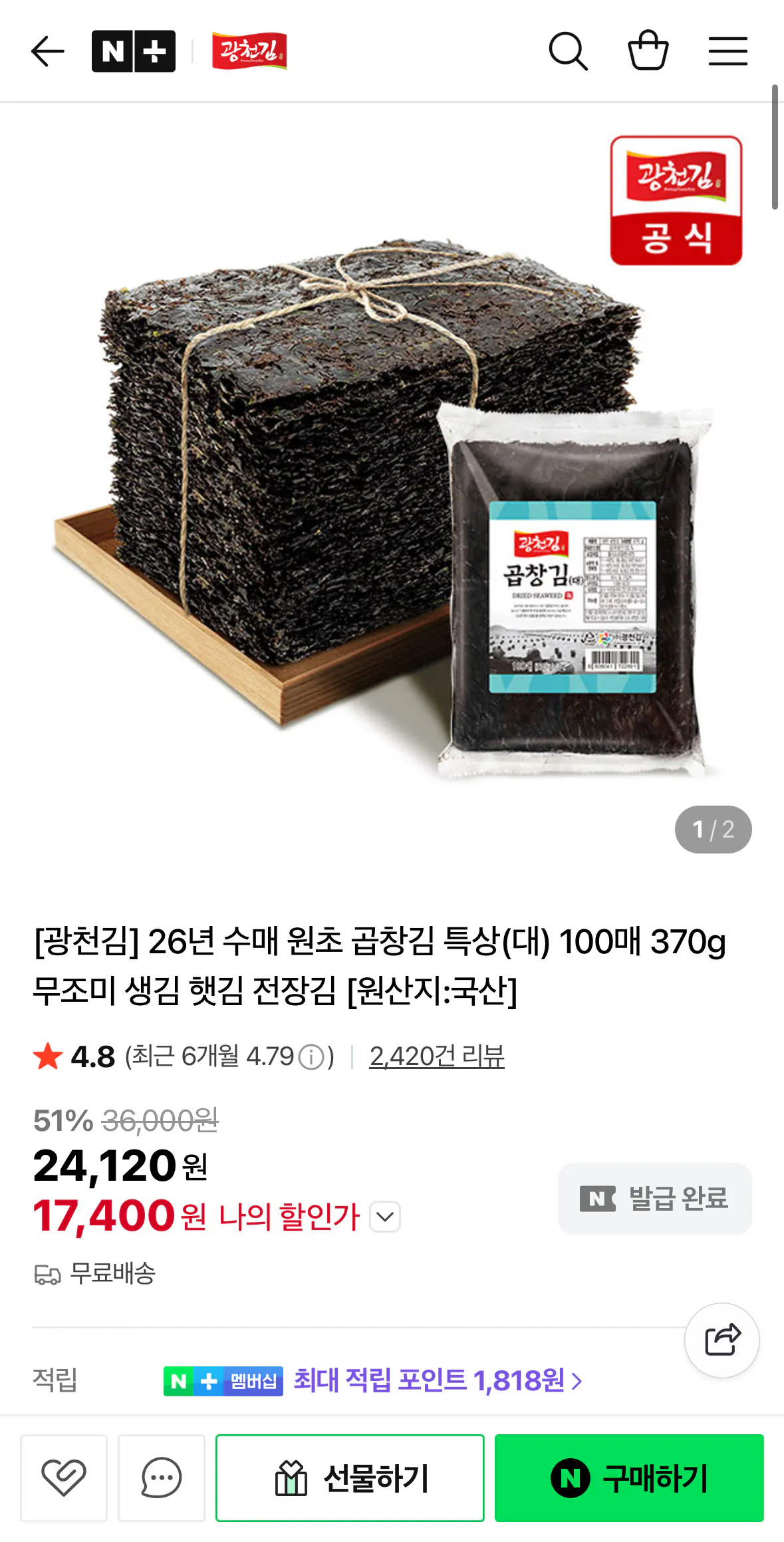The image size is (784, 1542).
Task: Add product to wishlist with heart icon
Action: click(x=63, y=1478)
